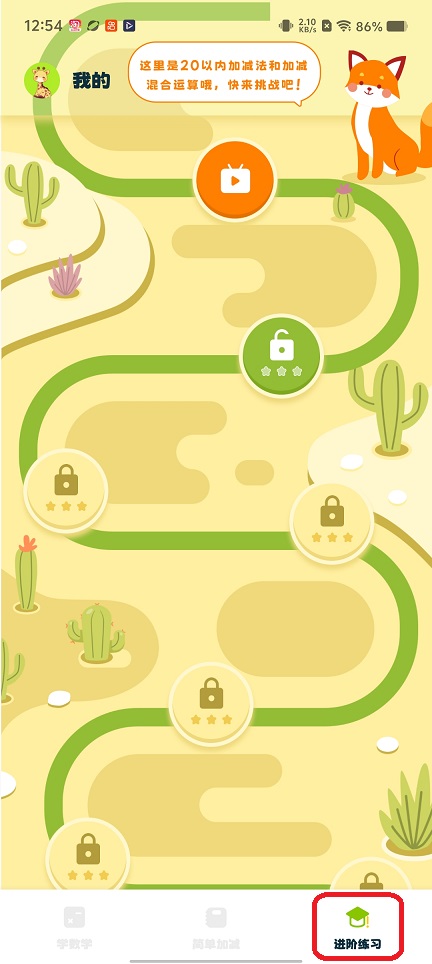The image size is (432, 964).
Task: Switch to the 学数学 tab
Action: click(74, 927)
